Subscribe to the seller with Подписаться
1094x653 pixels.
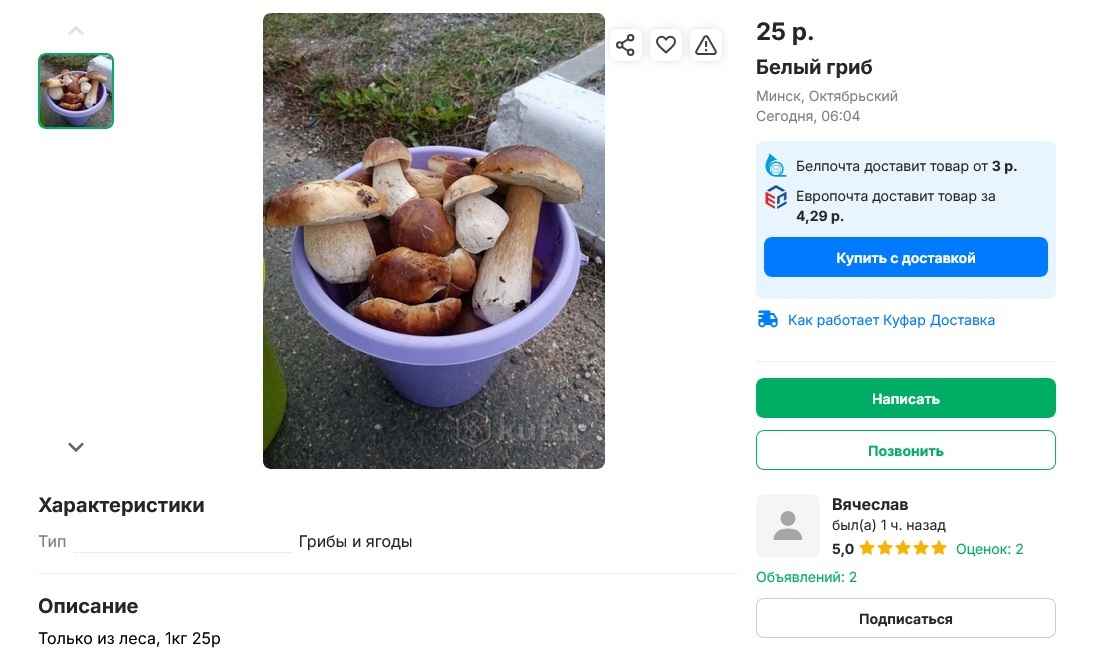click(x=905, y=619)
